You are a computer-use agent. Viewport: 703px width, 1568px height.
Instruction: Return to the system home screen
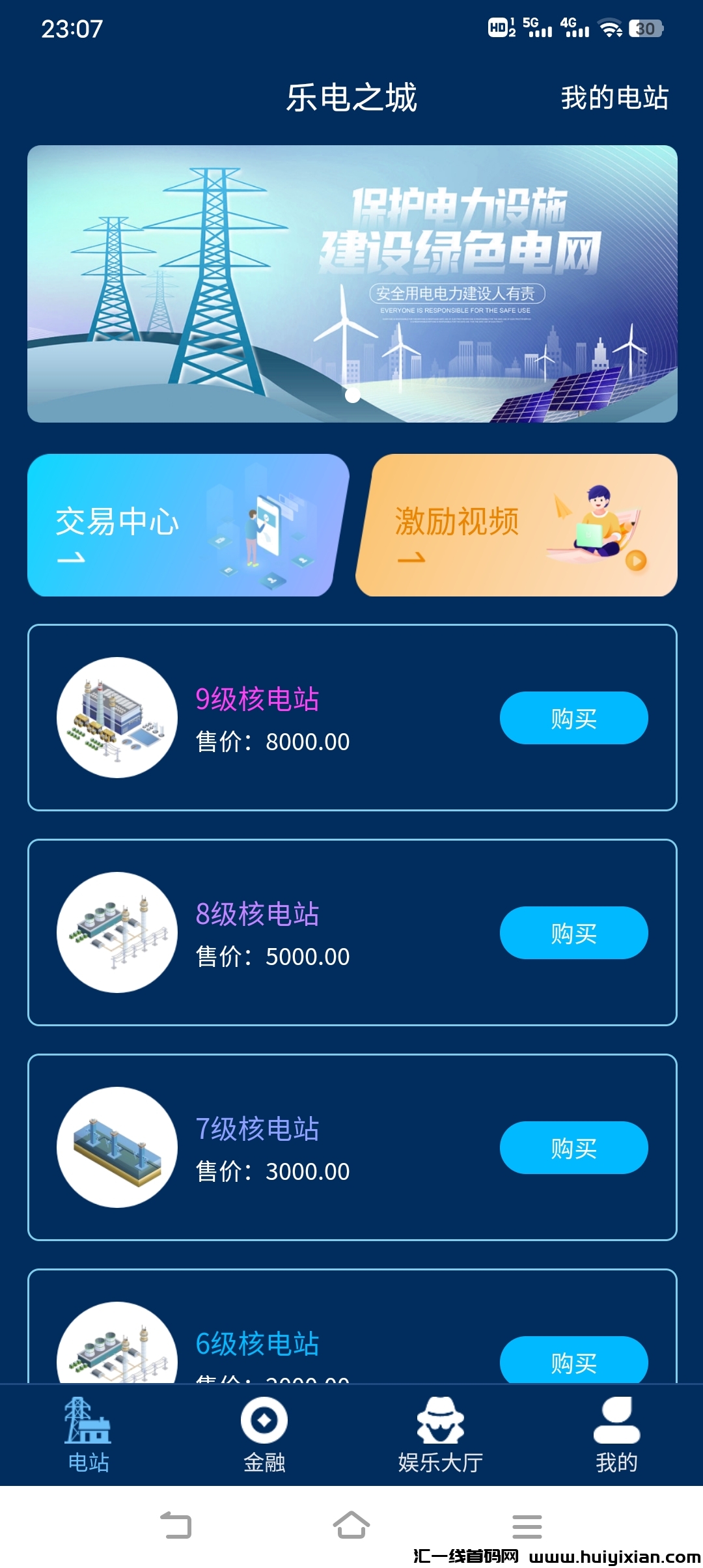(351, 1526)
